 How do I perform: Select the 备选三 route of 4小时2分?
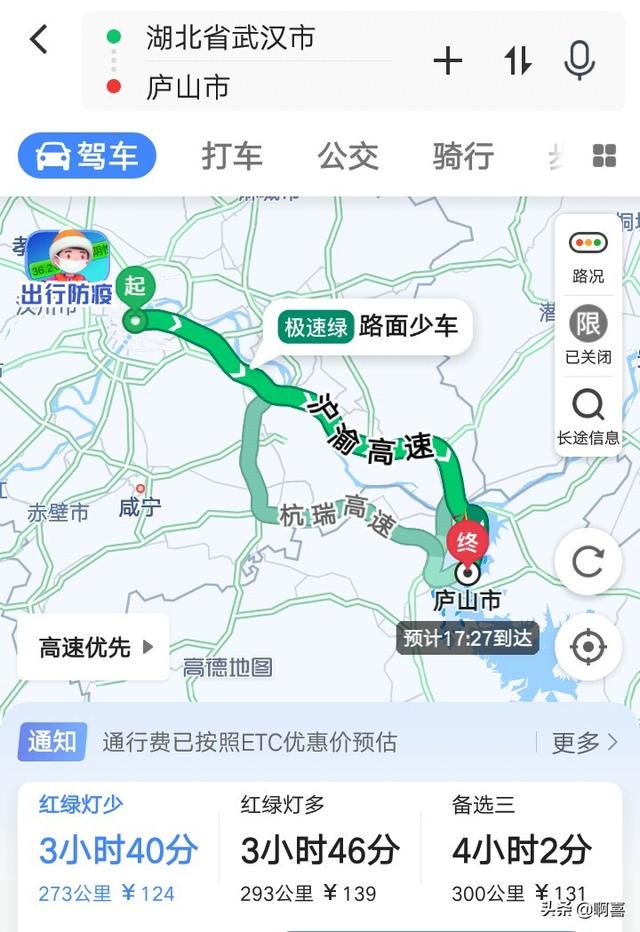[x=520, y=850]
